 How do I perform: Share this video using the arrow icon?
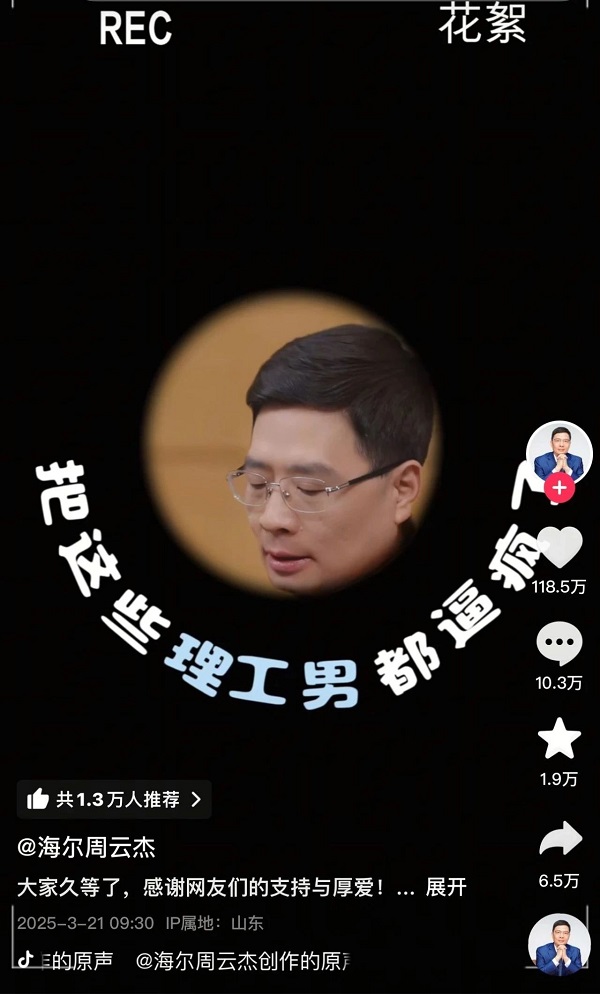[559, 840]
